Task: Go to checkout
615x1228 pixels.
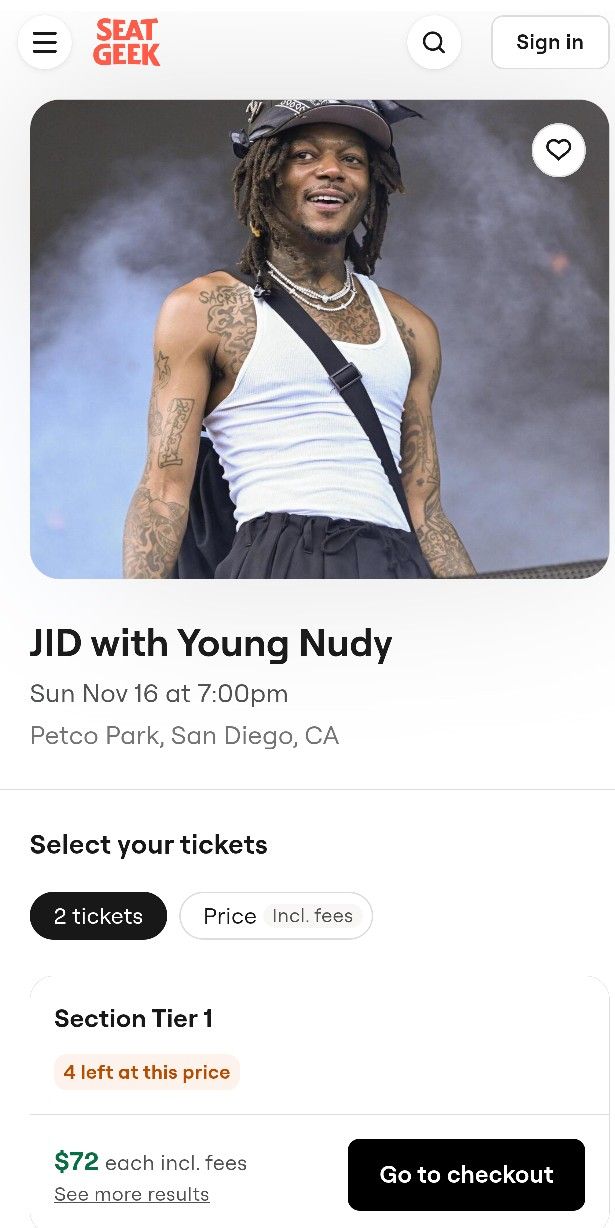Action: (466, 1174)
